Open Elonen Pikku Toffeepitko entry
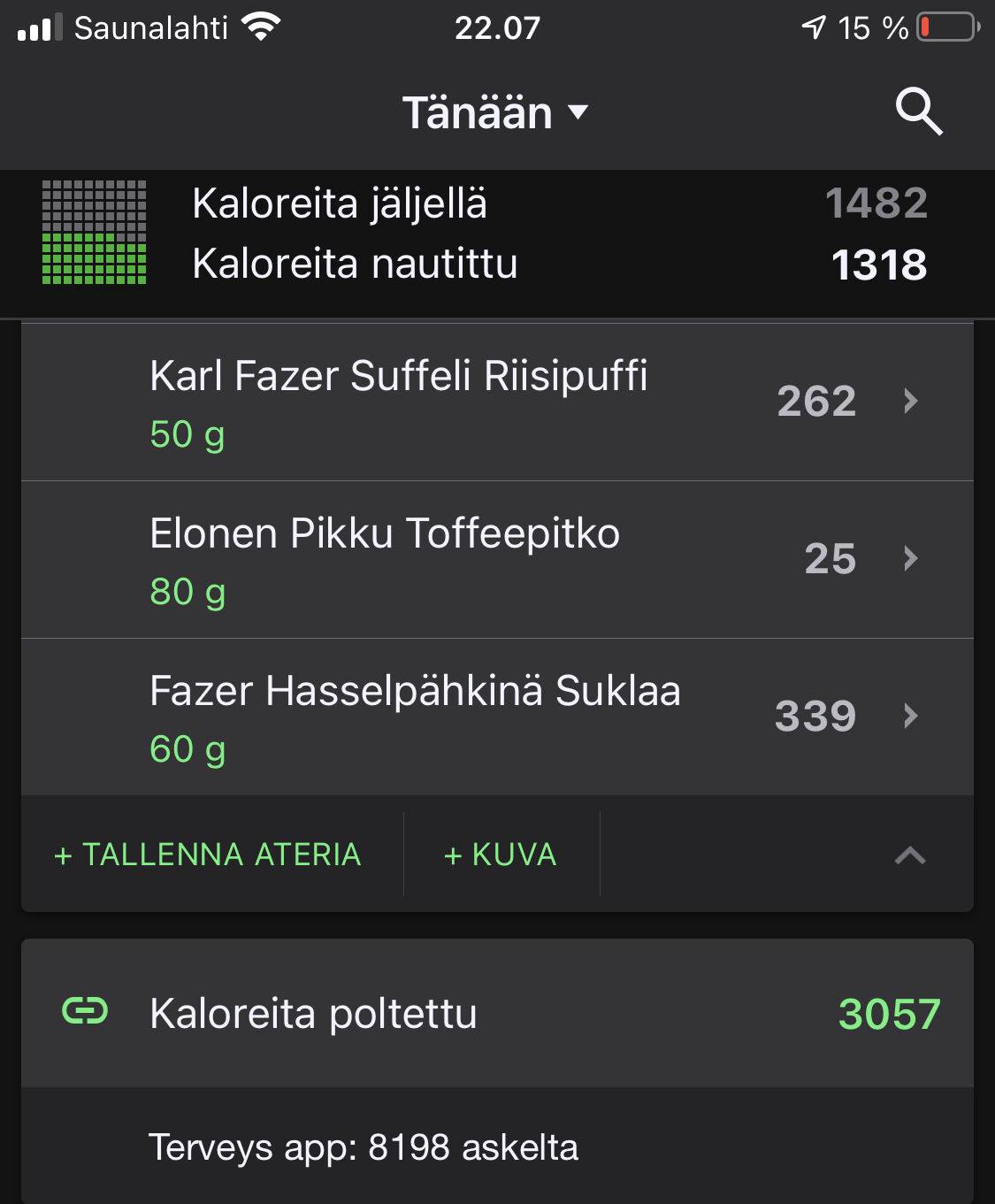Viewport: 995px width, 1204px height. [497, 560]
